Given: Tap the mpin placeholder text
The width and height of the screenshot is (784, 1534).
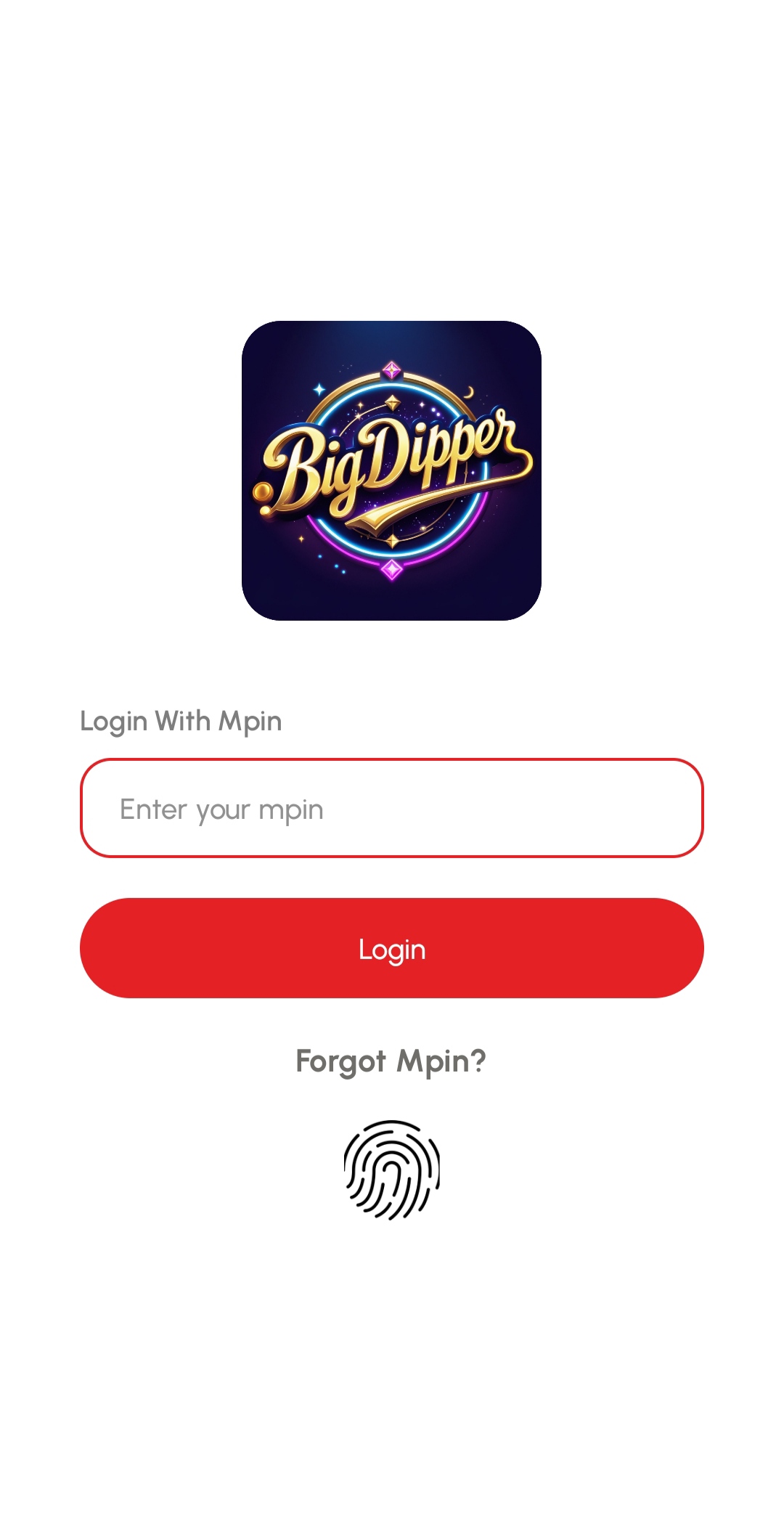Looking at the screenshot, I should pos(221,808).
